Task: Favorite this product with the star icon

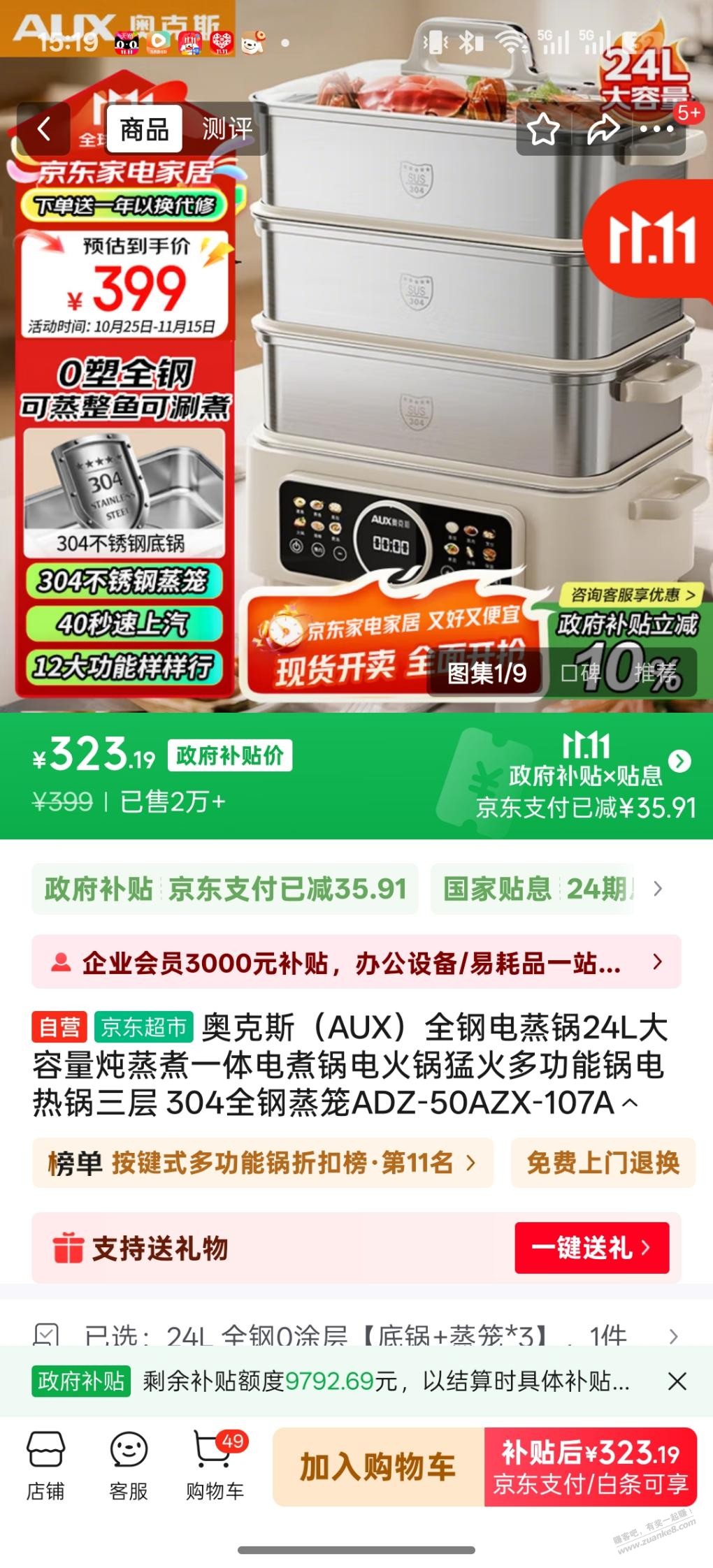Action: coord(543,129)
